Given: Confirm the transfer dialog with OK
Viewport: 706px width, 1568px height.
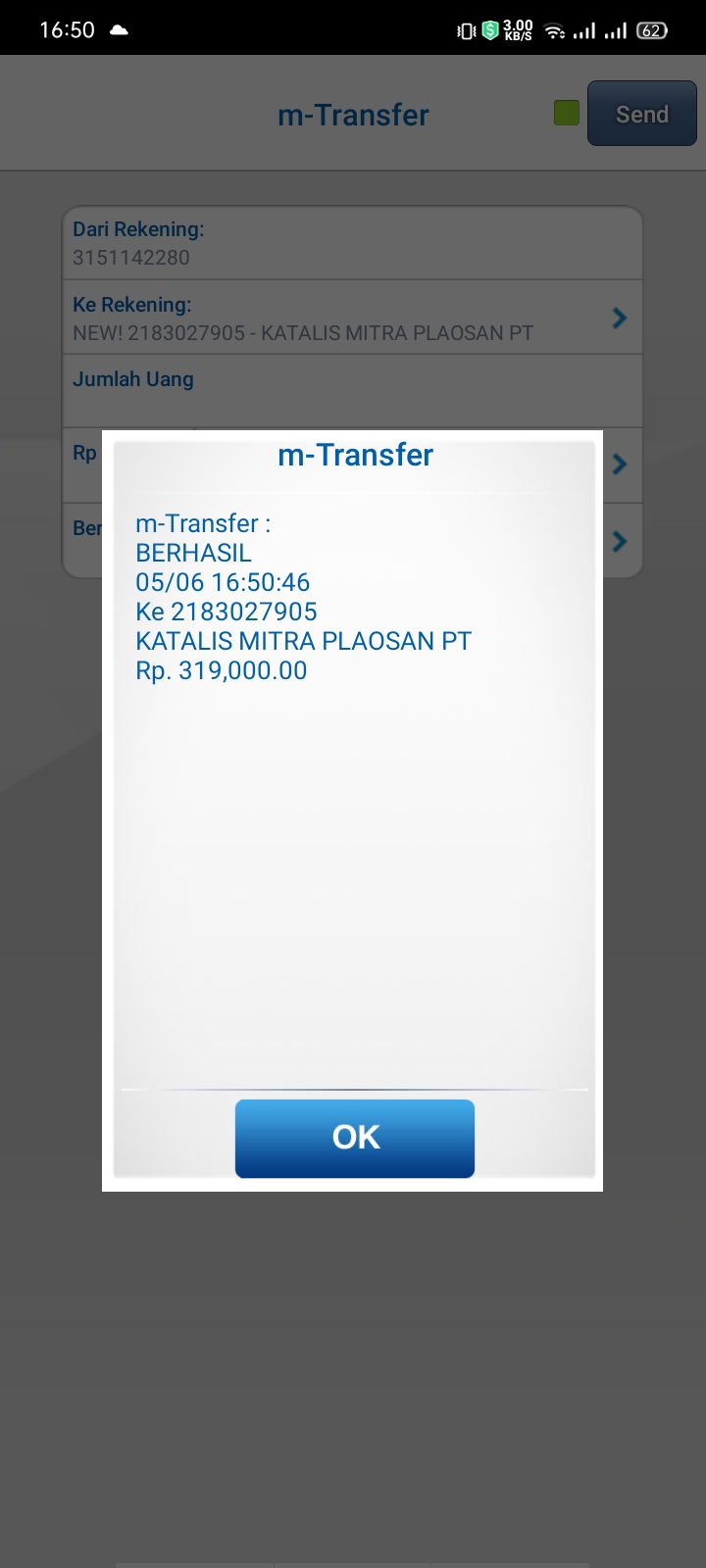Looking at the screenshot, I should coord(355,1138).
